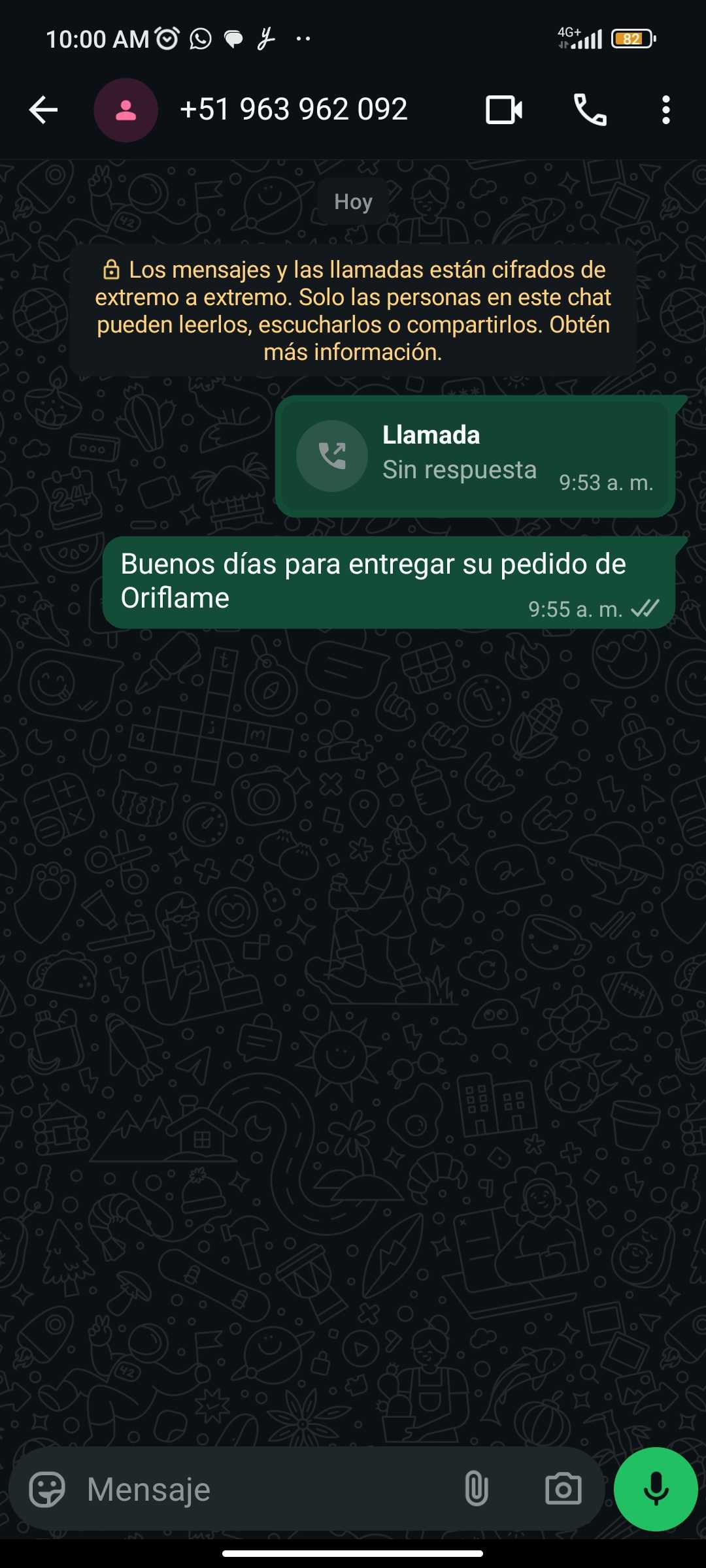The height and width of the screenshot is (1568, 706).
Task: Open the emoji and sticker picker
Action: click(x=47, y=1490)
